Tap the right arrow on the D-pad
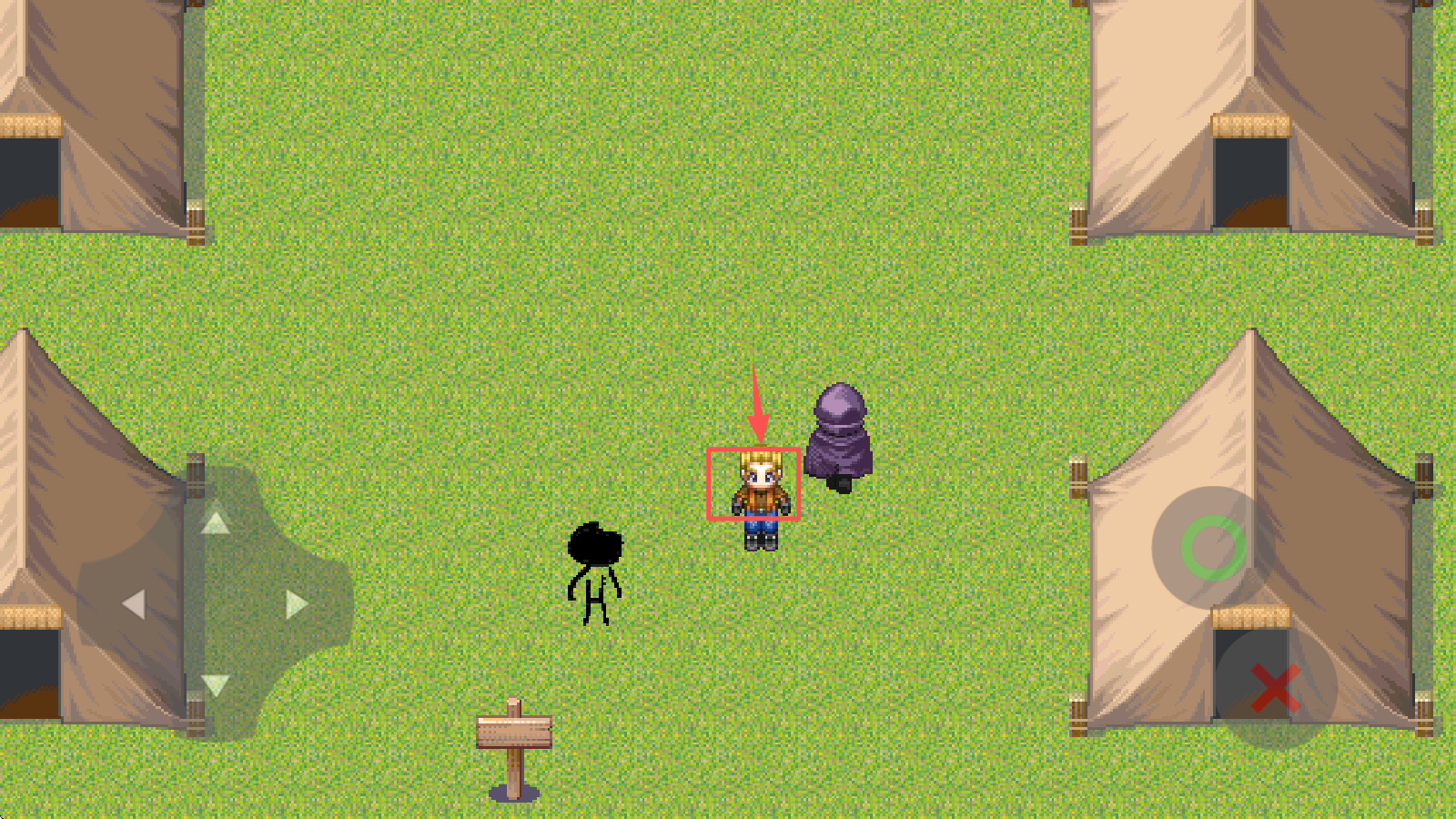 pos(297,603)
